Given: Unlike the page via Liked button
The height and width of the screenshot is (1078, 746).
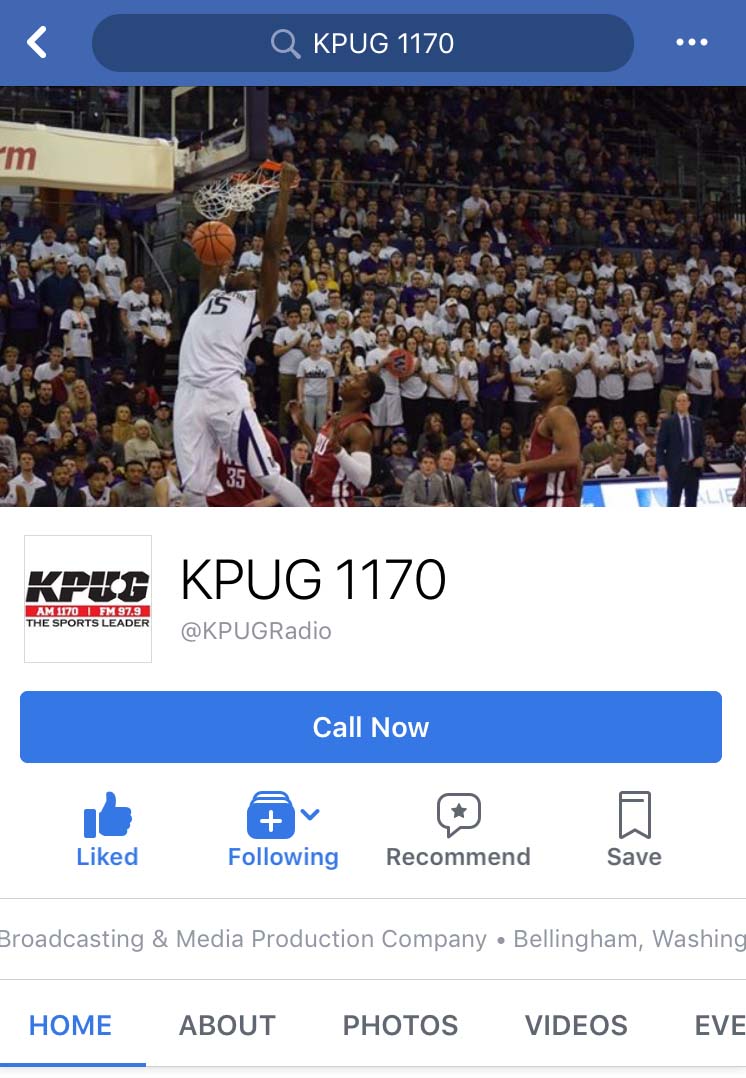Looking at the screenshot, I should click(107, 830).
